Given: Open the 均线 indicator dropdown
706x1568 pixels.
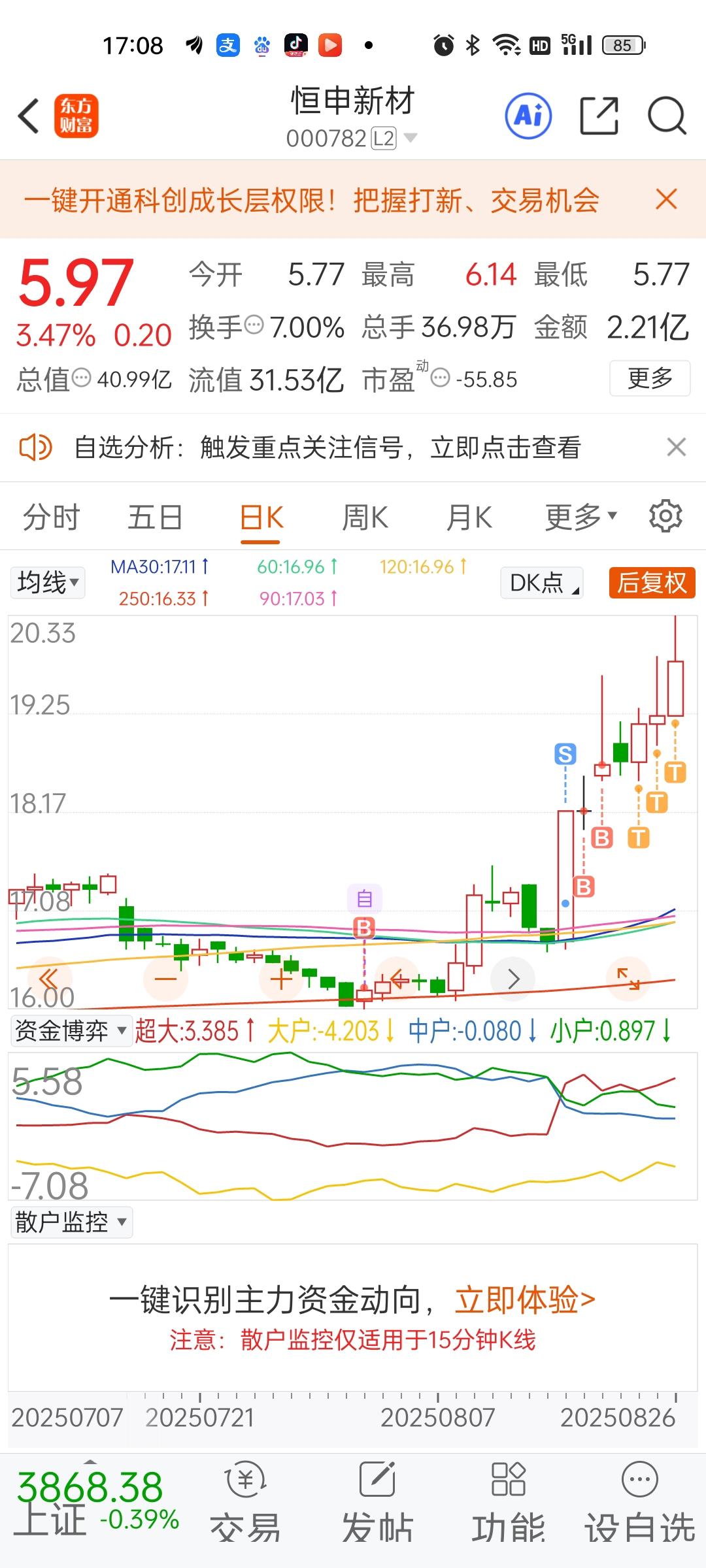Looking at the screenshot, I should pos(48,582).
